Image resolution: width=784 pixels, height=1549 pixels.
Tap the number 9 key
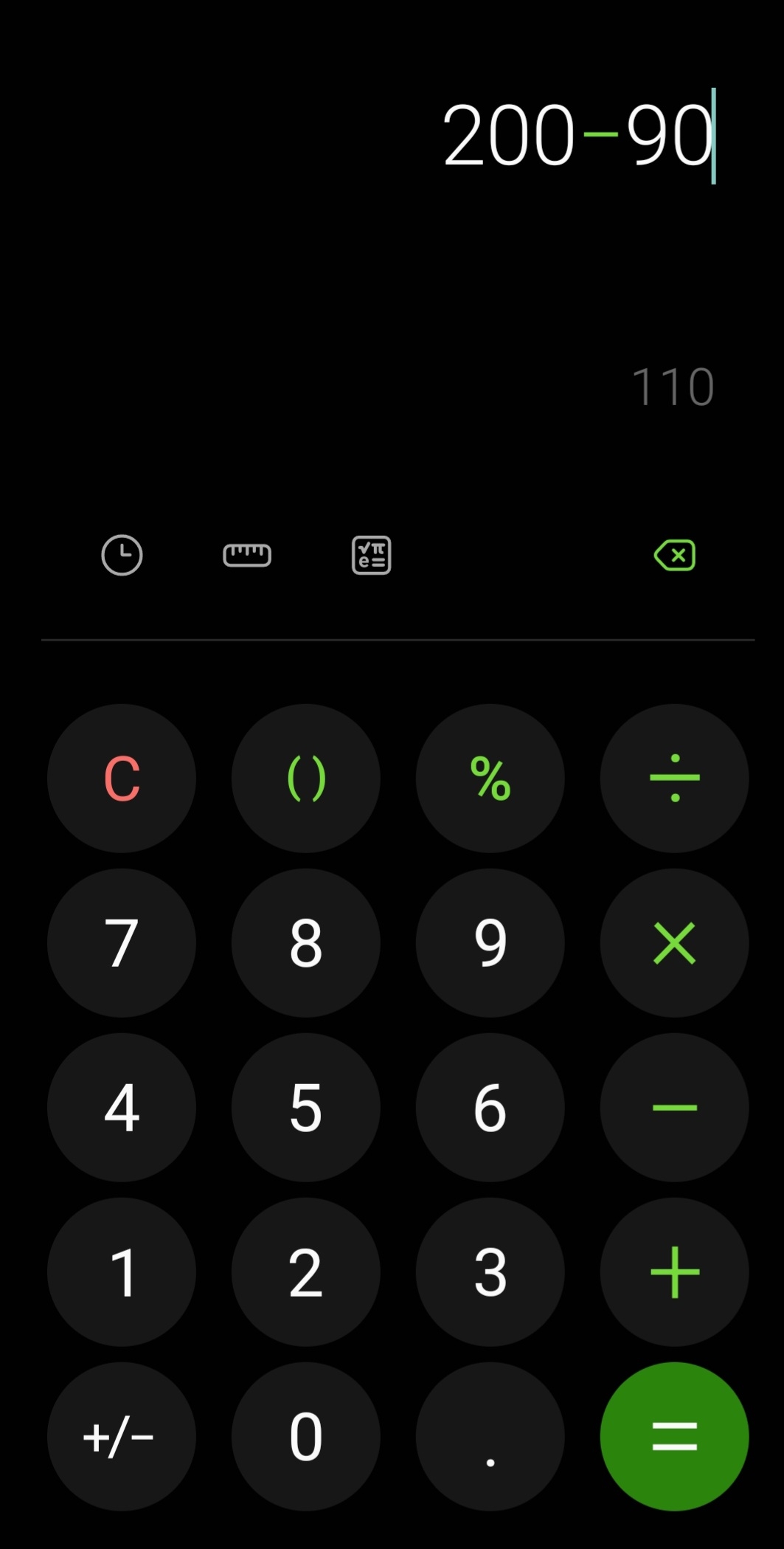coord(490,943)
